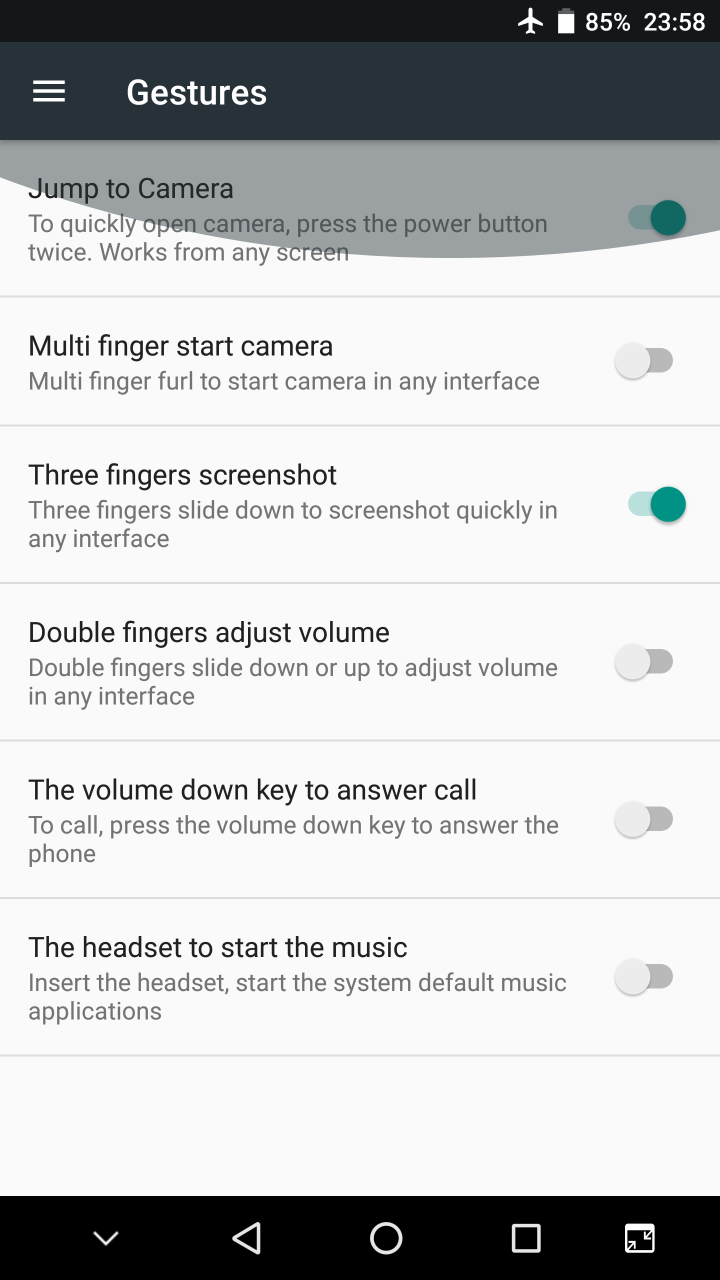Tap the navigation bar back button
The height and width of the screenshot is (1280, 720).
pyautogui.click(x=246, y=1238)
